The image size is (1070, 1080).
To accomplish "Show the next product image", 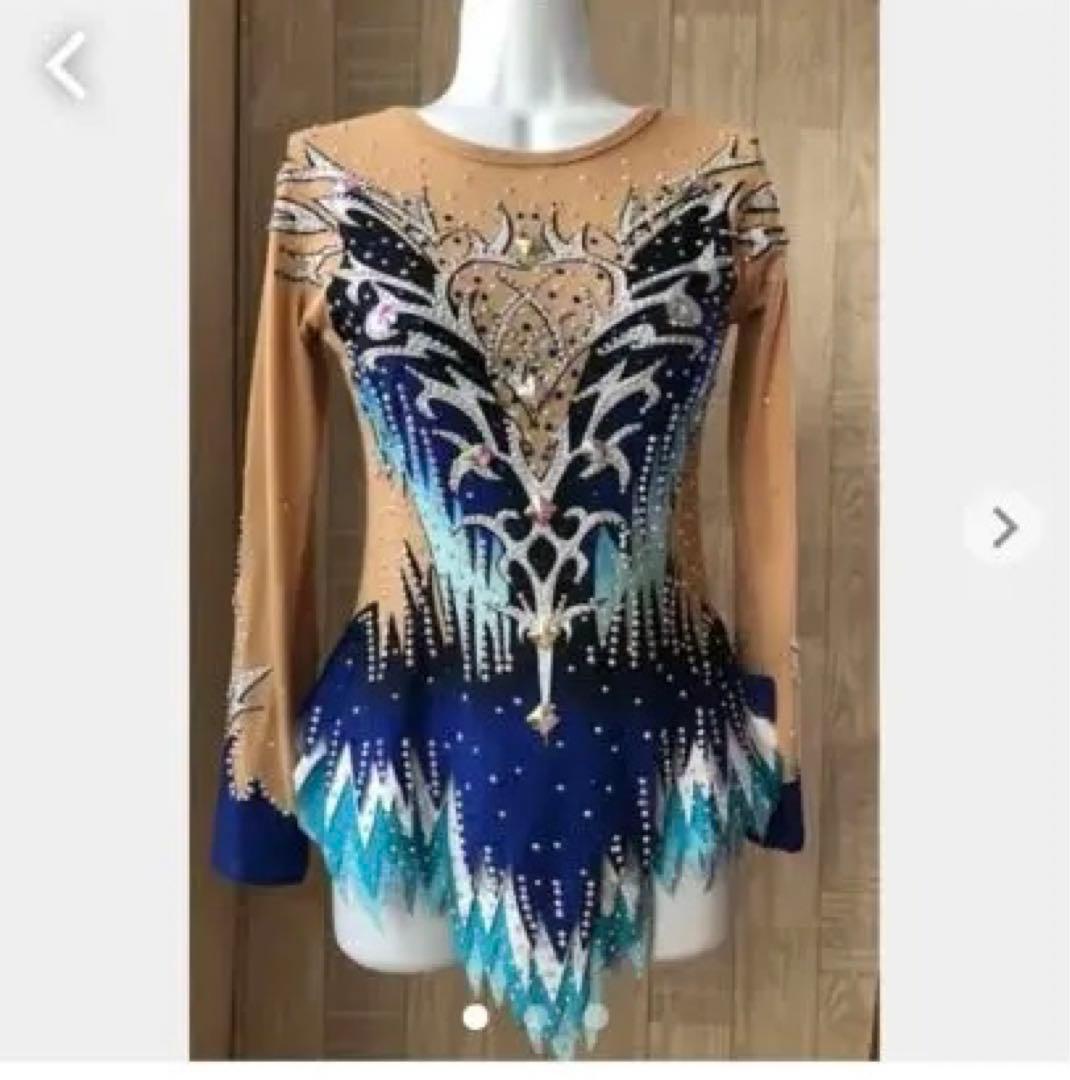I will point(1003,527).
